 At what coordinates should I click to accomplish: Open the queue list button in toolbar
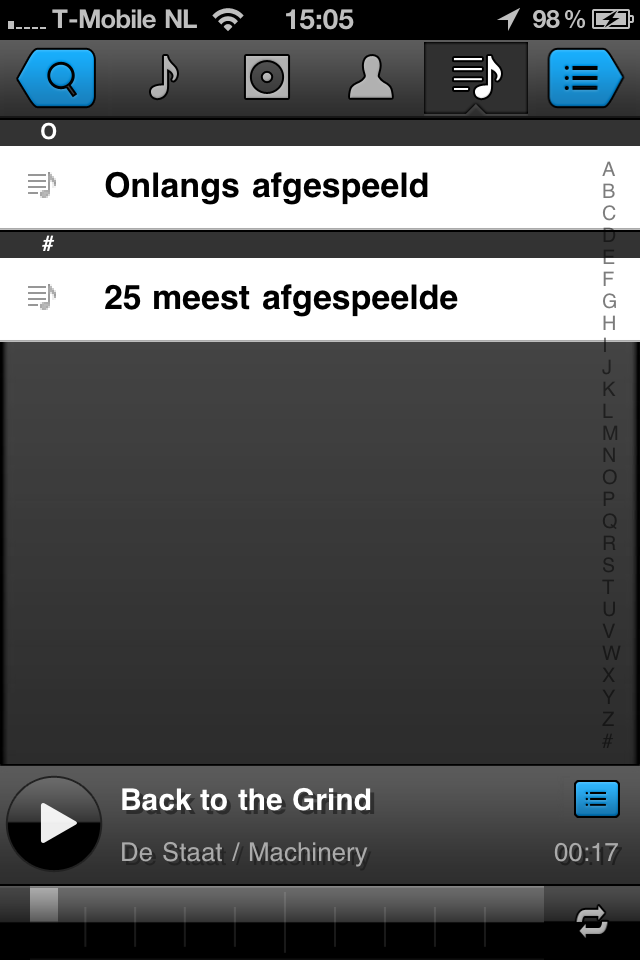coord(584,78)
